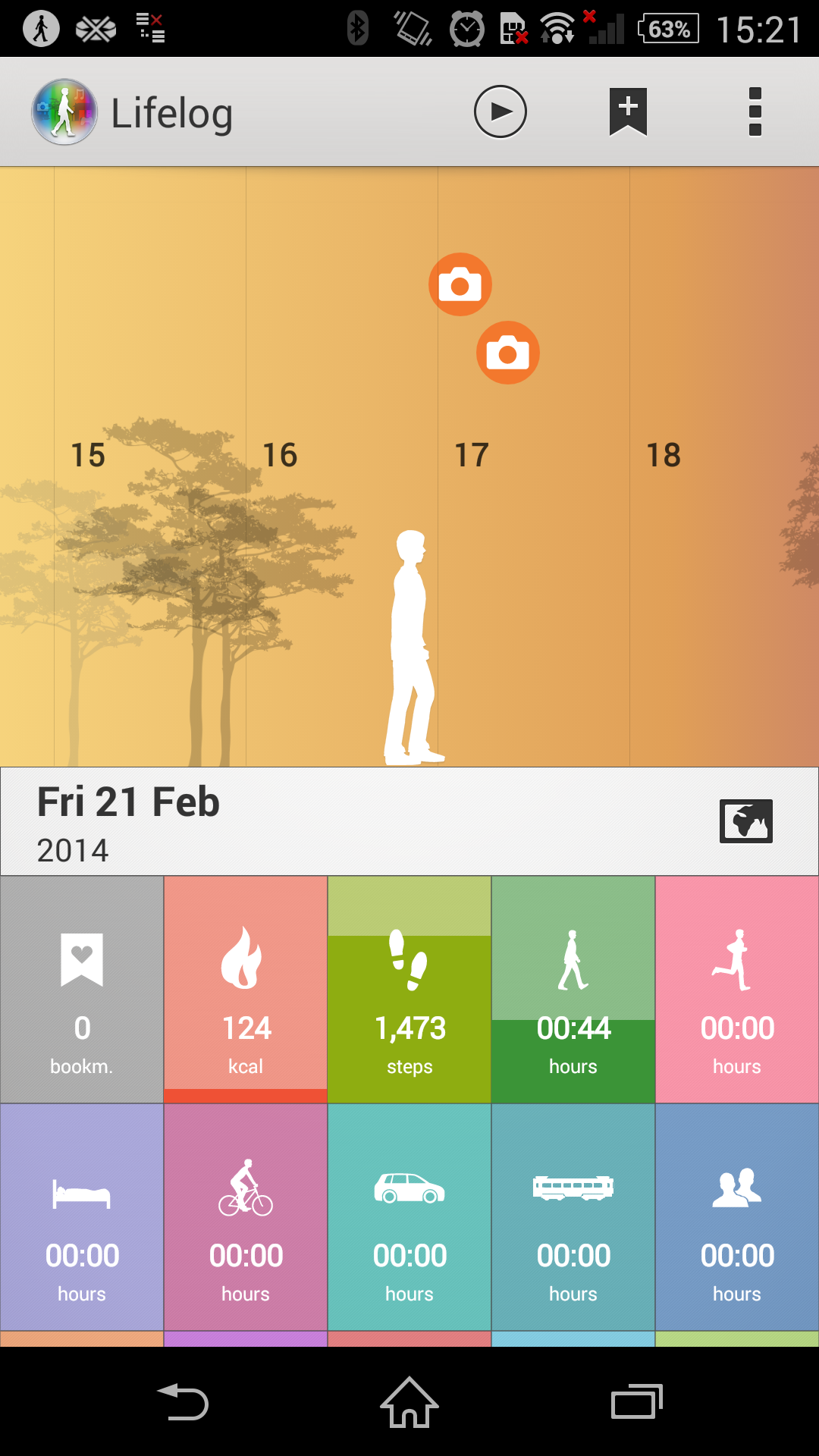Open the car travel tile

pyautogui.click(x=409, y=1217)
